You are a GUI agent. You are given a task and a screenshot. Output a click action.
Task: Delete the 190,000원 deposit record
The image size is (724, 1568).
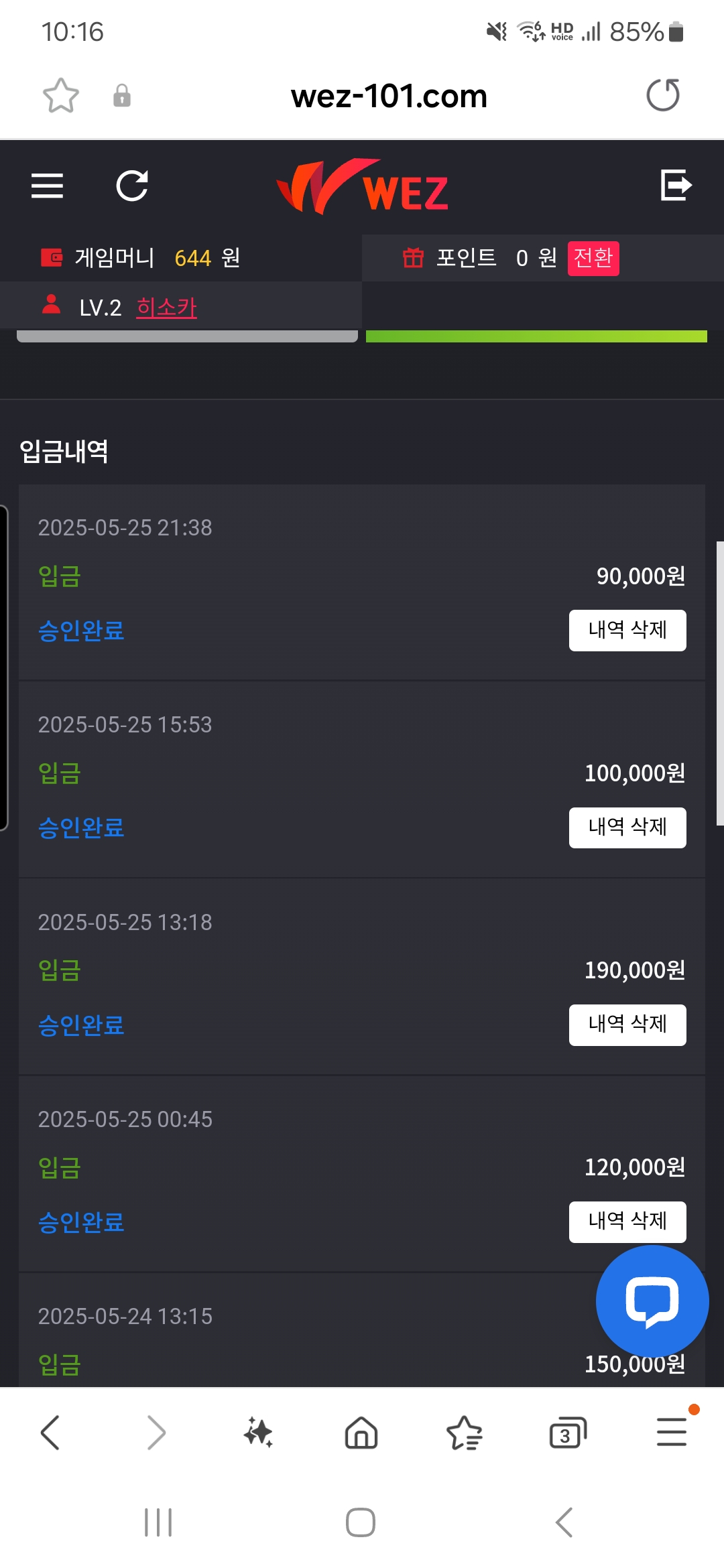(627, 1025)
